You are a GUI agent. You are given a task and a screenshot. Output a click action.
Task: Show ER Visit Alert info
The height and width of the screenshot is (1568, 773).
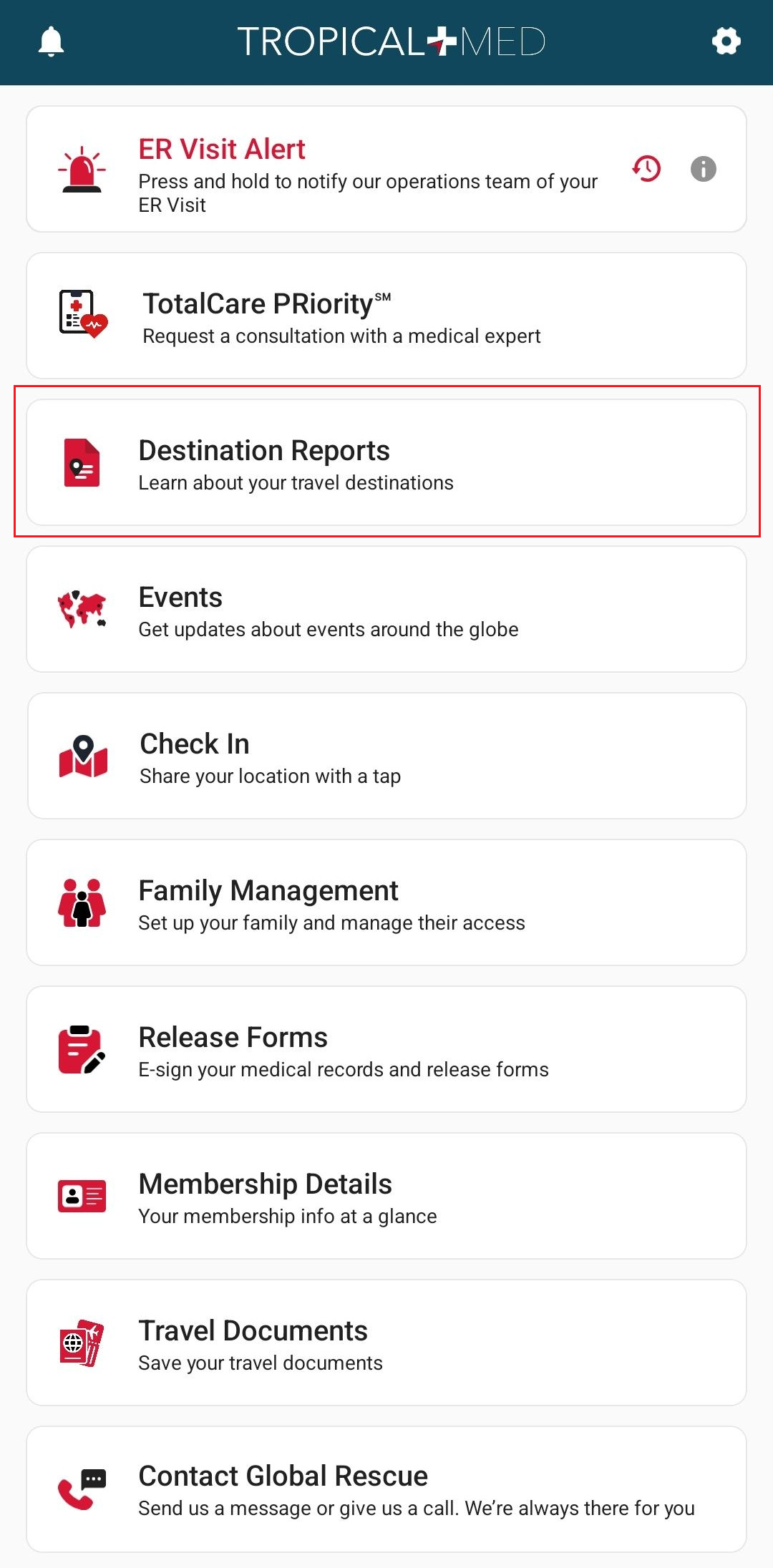point(703,169)
